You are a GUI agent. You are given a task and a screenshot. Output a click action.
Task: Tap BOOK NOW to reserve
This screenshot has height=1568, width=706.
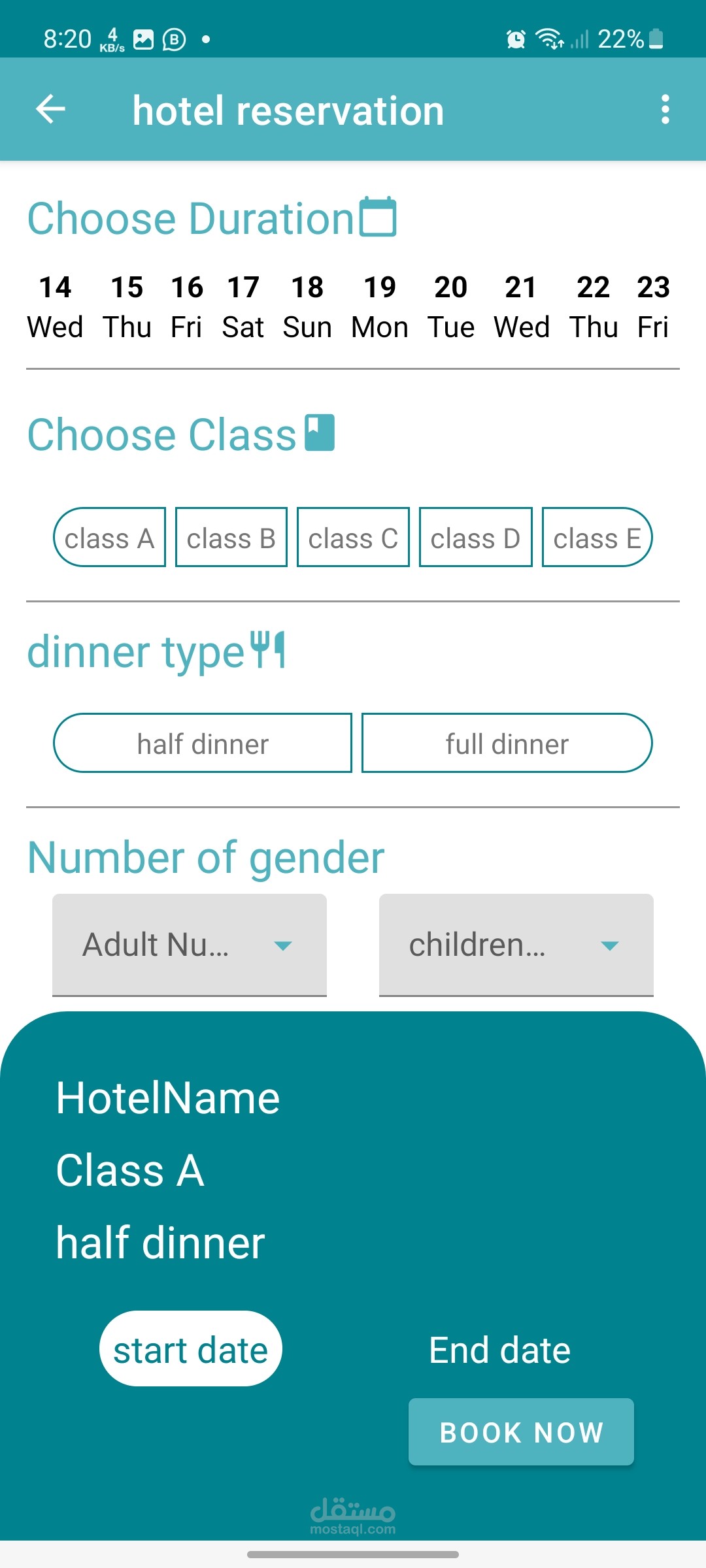coord(521,1432)
